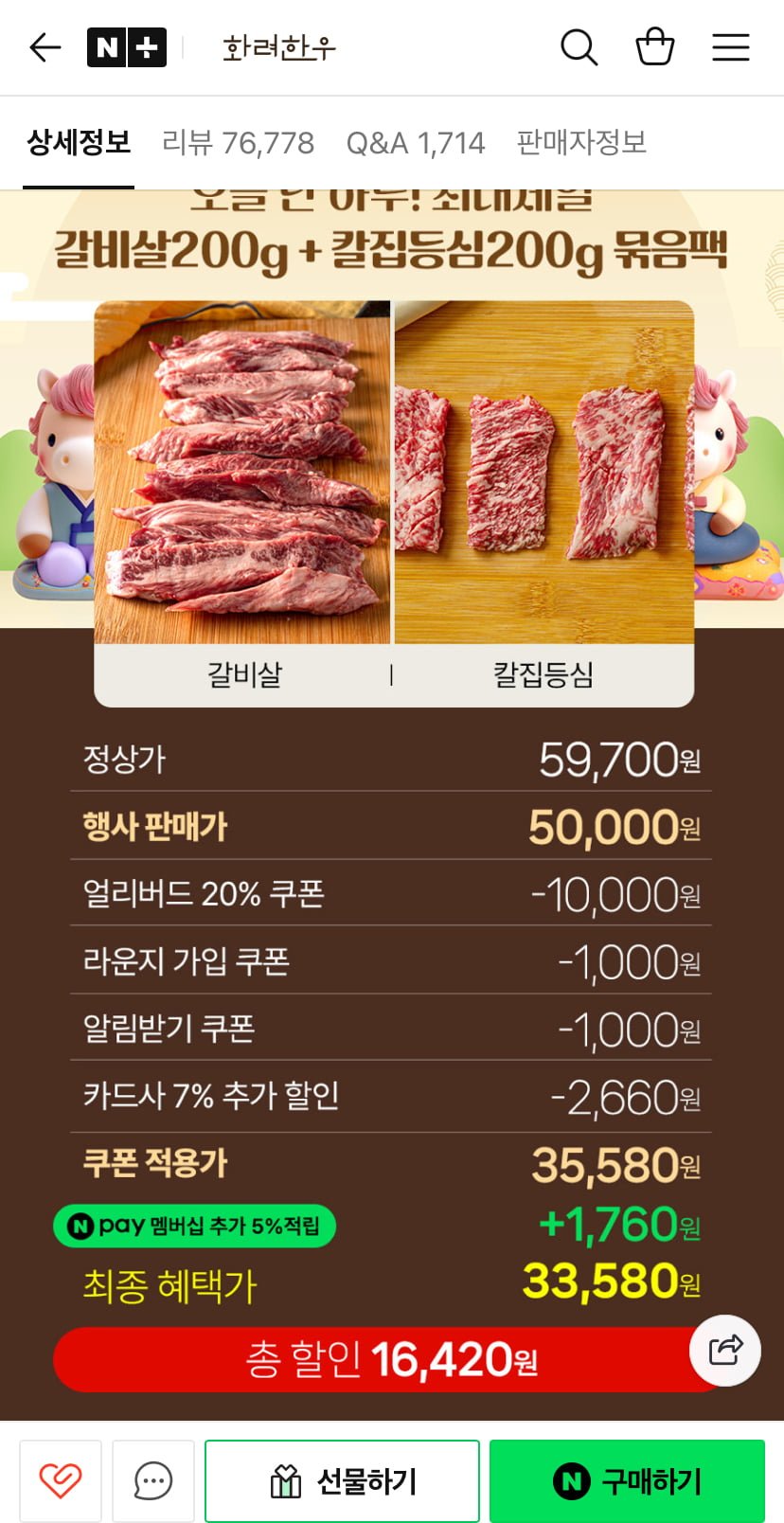Image resolution: width=784 pixels, height=1523 pixels.
Task: Tap the 칼집등심 product photo
Action: [543, 470]
